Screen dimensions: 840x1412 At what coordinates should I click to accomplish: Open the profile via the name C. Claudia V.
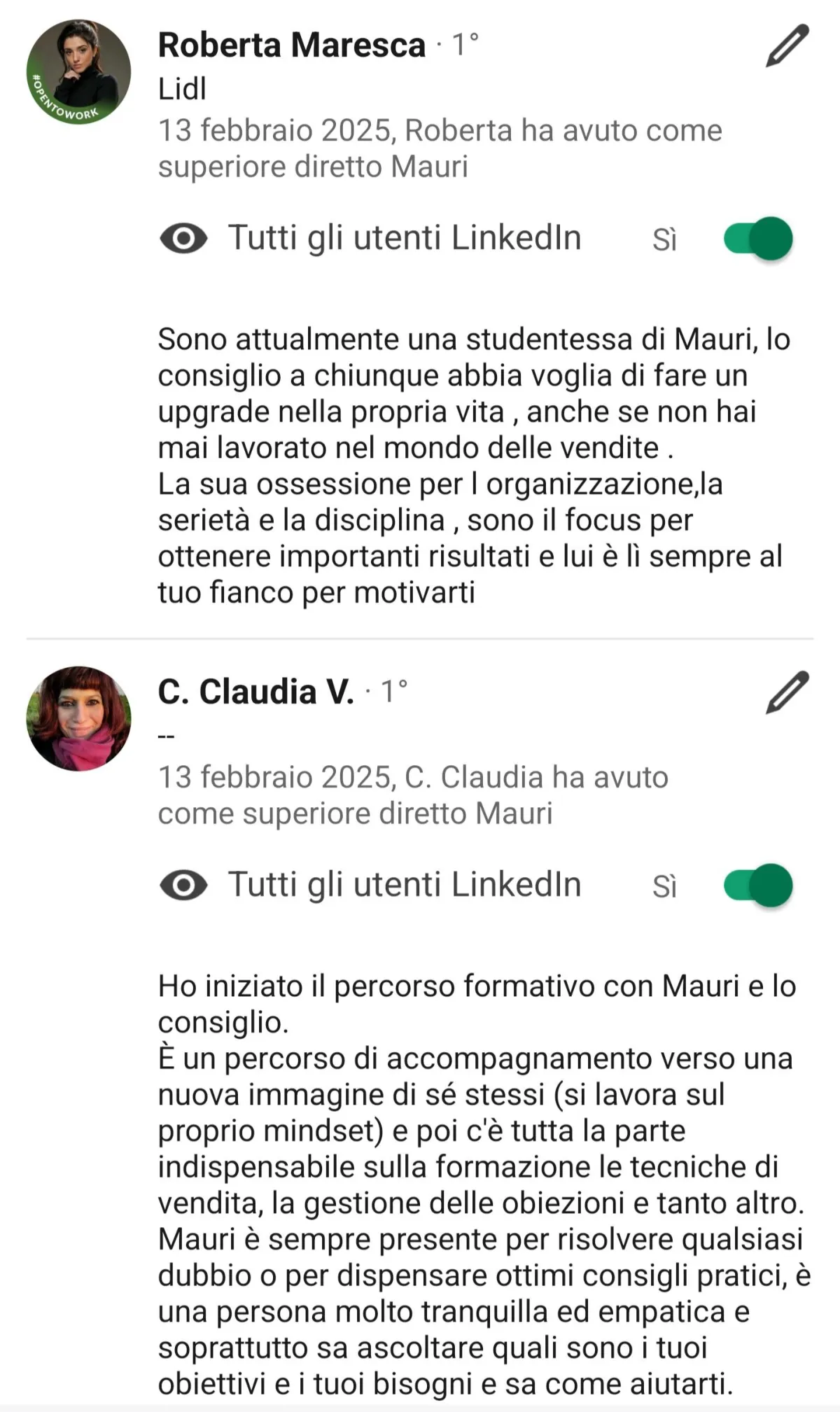coord(255,692)
